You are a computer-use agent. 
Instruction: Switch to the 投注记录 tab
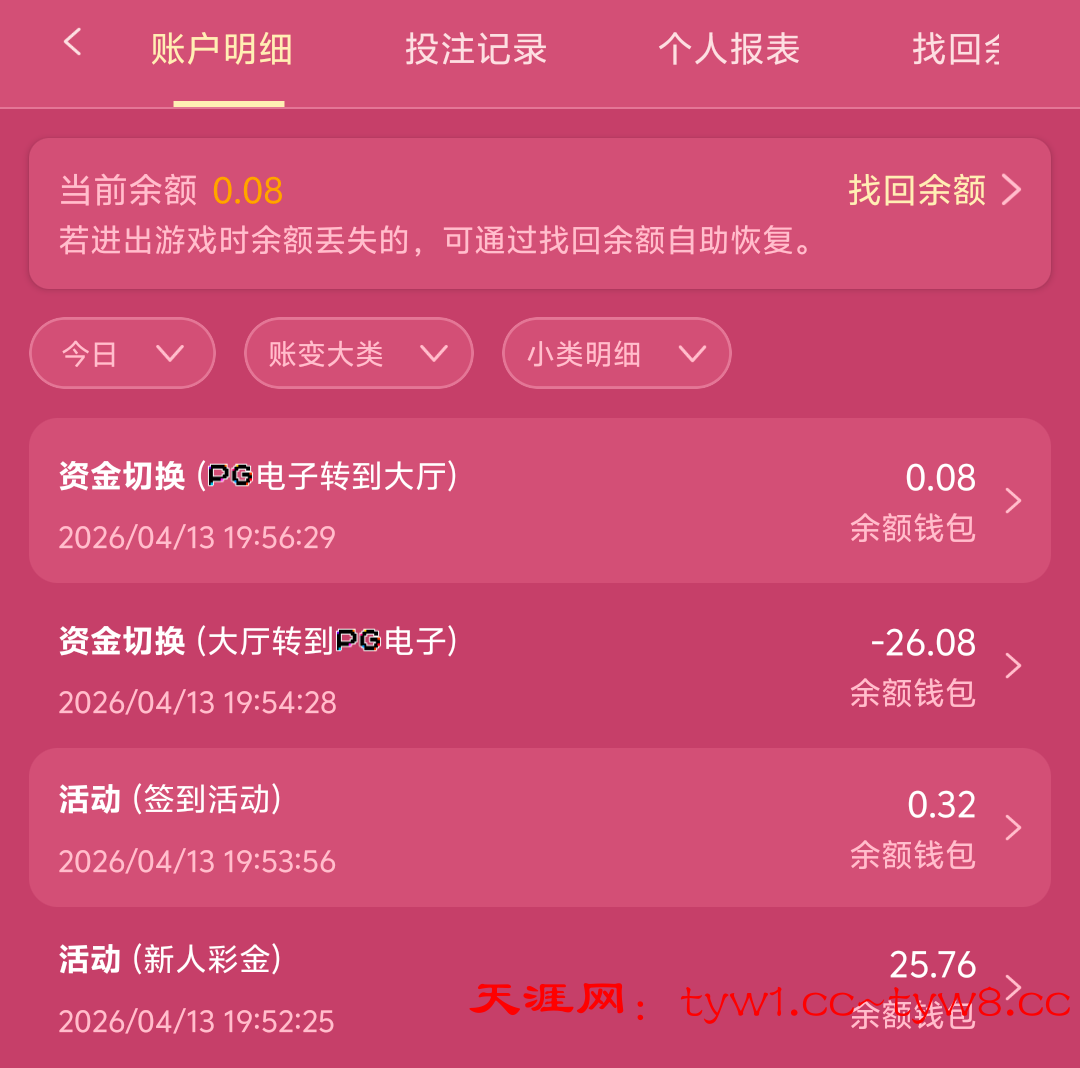click(476, 49)
